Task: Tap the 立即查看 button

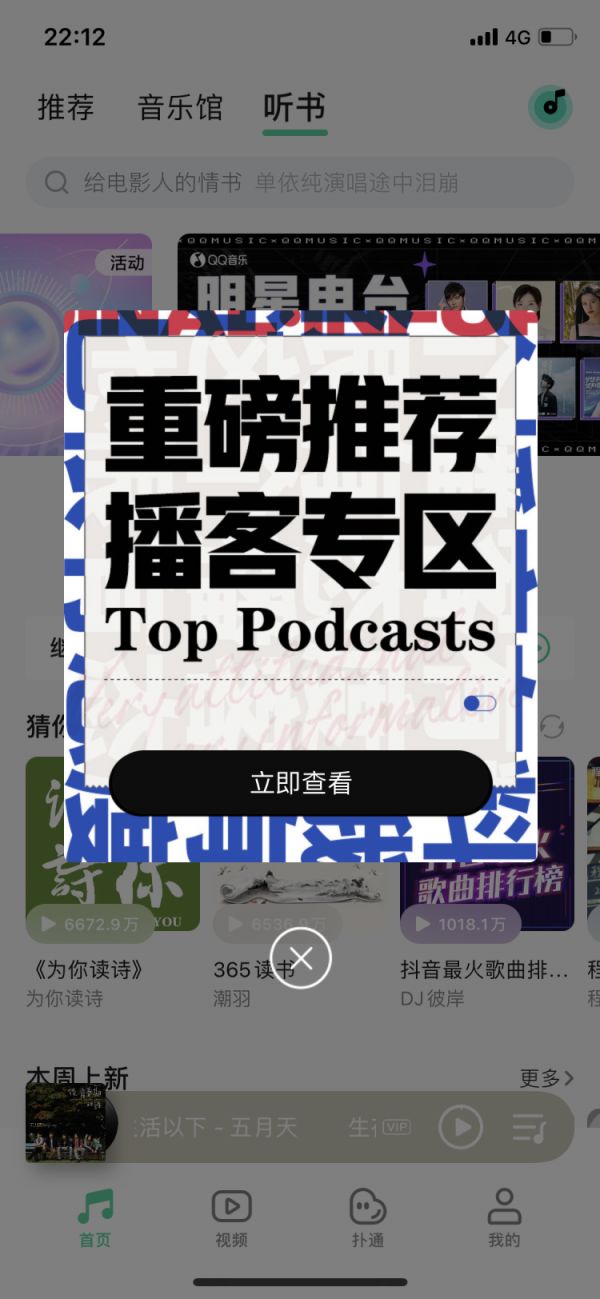Action: 300,783
